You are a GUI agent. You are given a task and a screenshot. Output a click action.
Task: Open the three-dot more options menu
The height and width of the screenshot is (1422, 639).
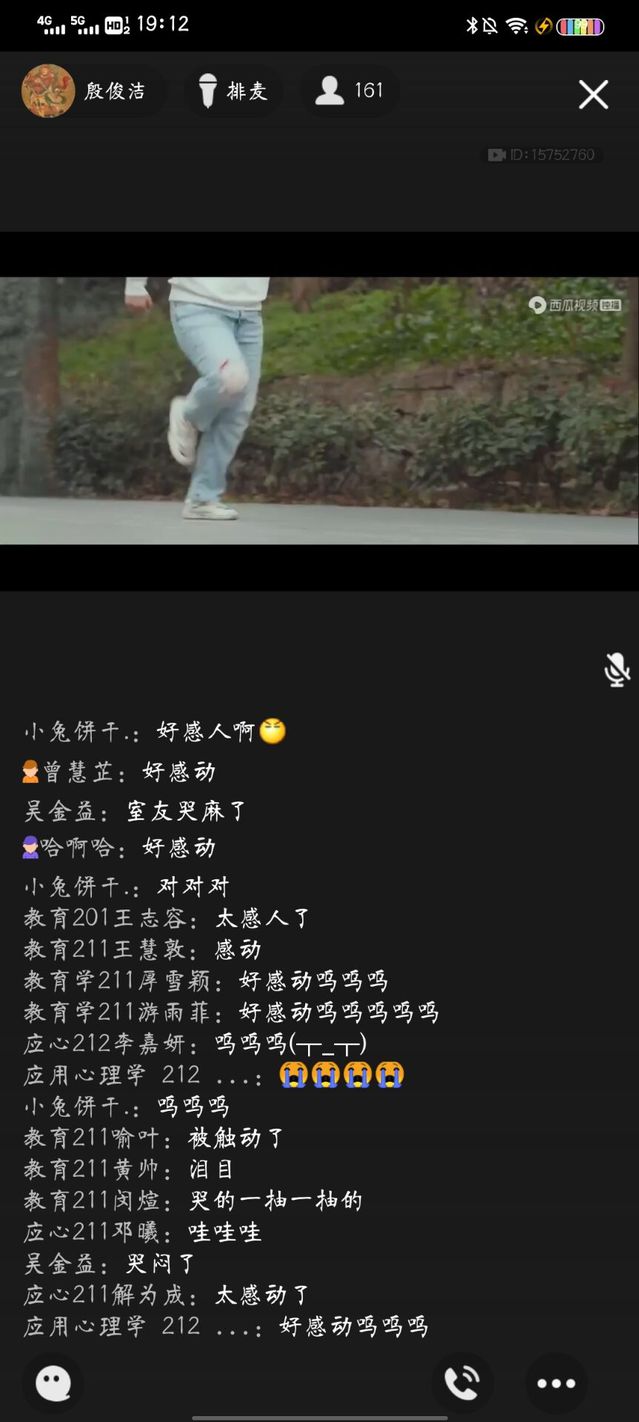(556, 1383)
